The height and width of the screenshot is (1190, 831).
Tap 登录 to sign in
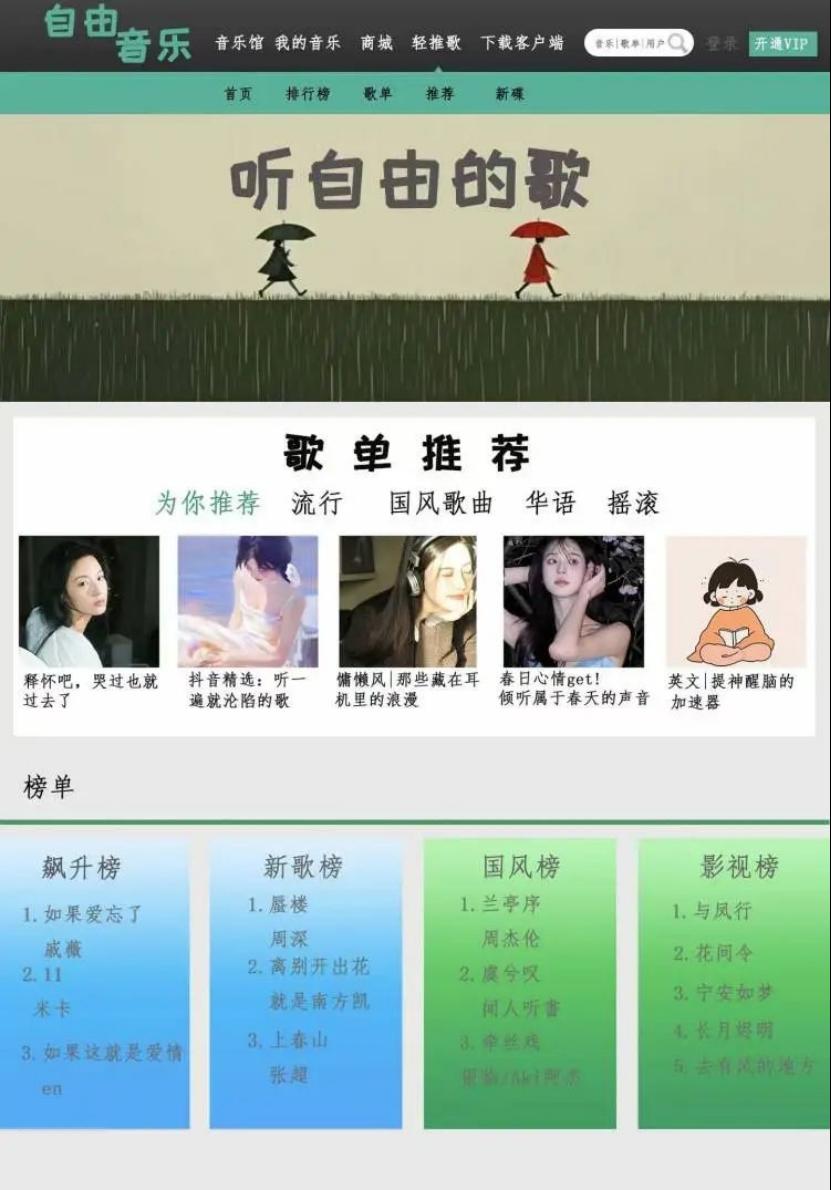[x=721, y=44]
